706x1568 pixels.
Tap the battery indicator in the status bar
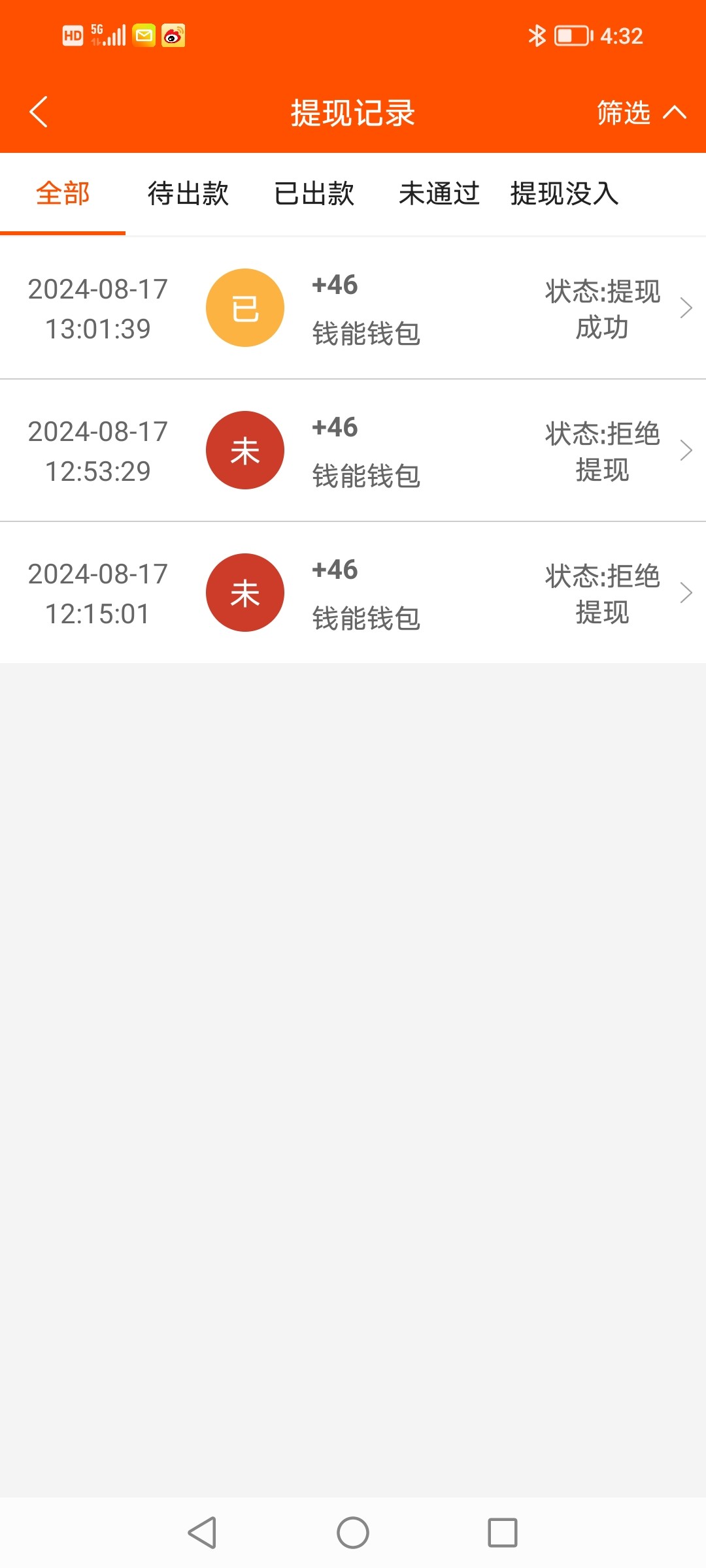click(572, 36)
